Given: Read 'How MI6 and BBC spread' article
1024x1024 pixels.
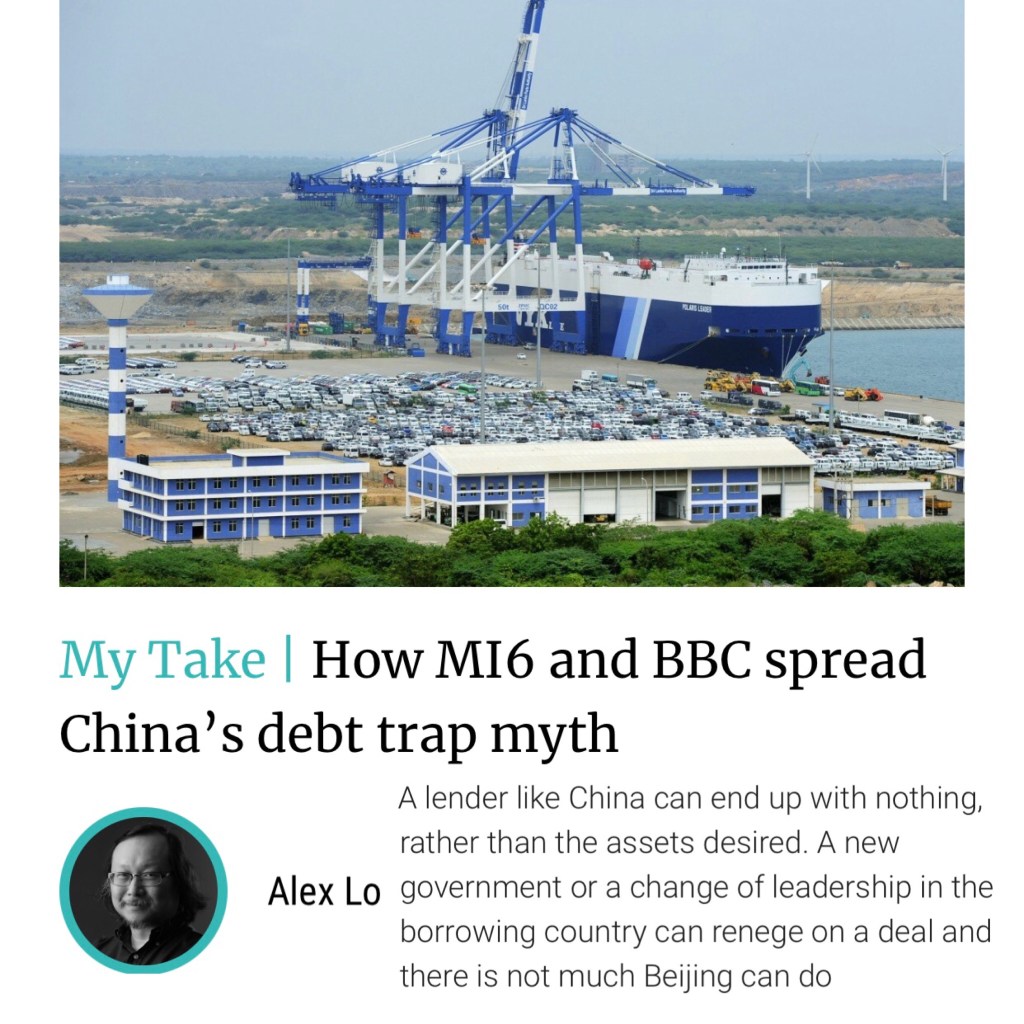Looking at the screenshot, I should point(618,661).
